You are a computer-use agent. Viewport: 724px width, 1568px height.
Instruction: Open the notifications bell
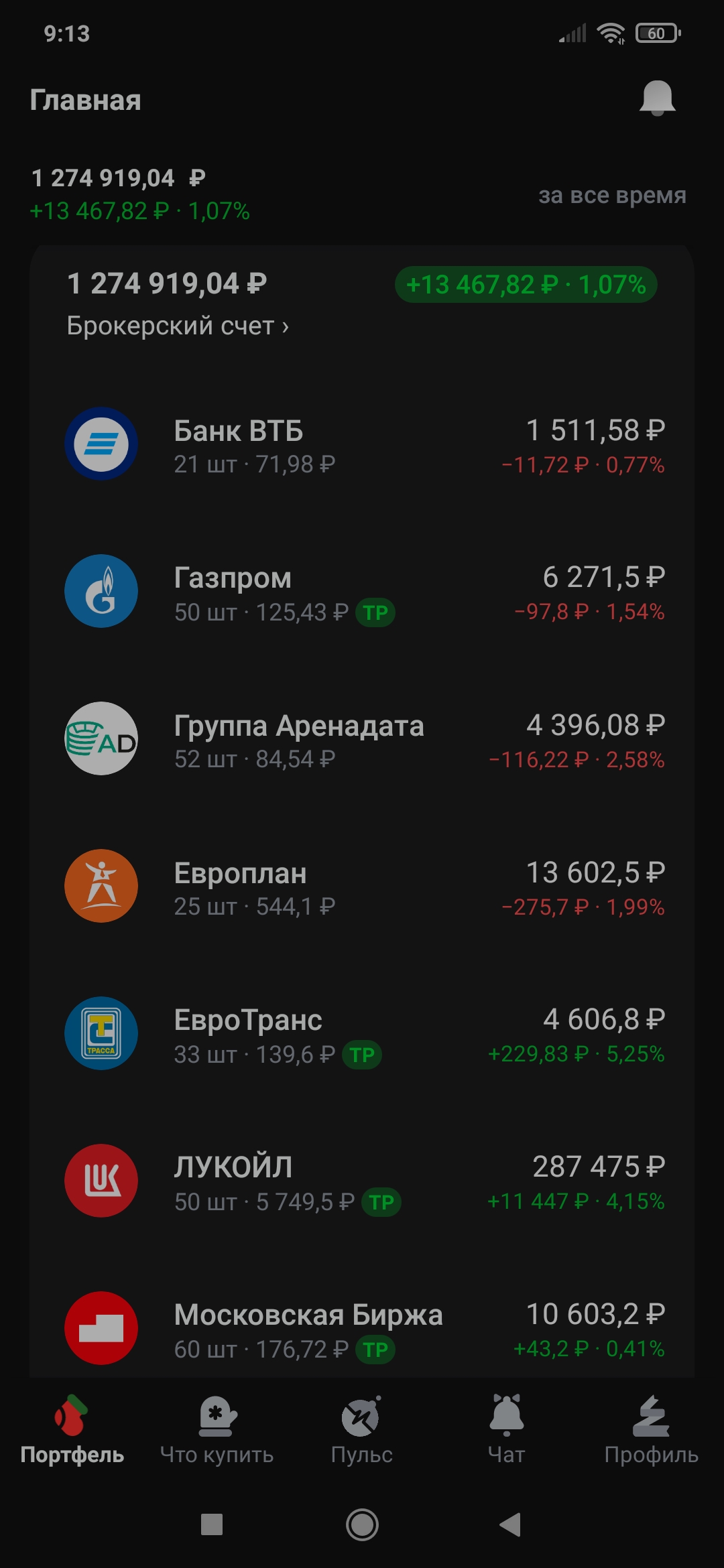[x=657, y=99]
